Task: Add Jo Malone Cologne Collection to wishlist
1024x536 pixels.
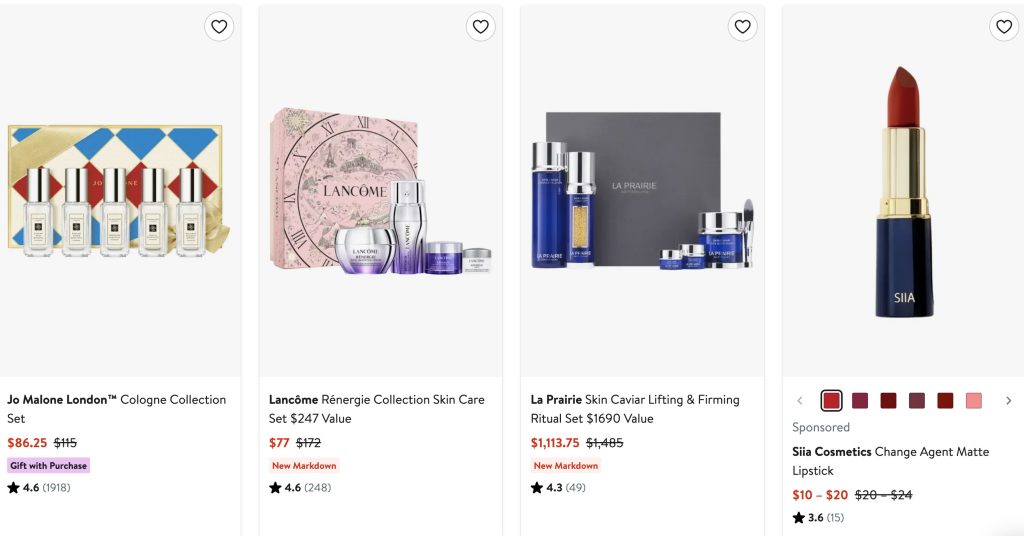Action: pos(219,27)
